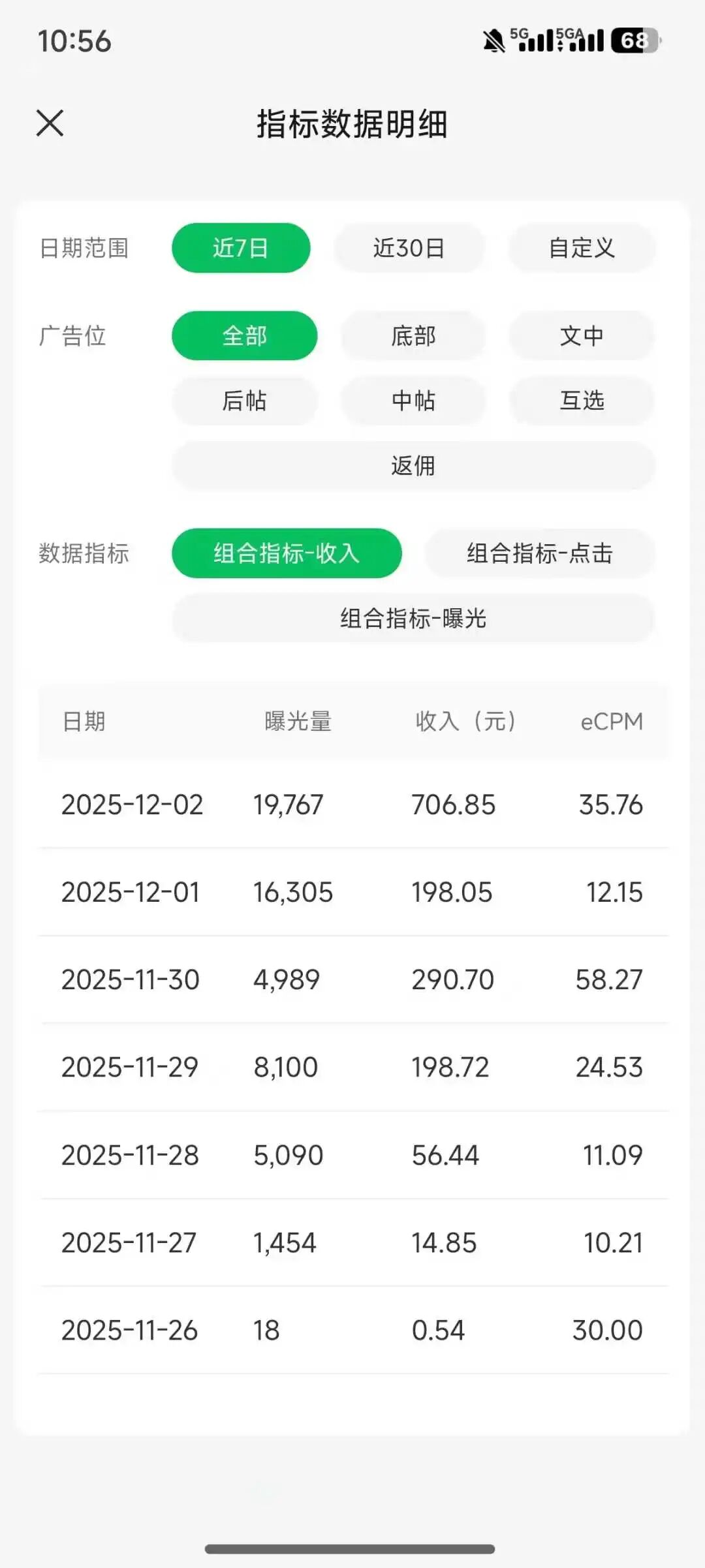Select the 后帖 placement chip

[243, 401]
